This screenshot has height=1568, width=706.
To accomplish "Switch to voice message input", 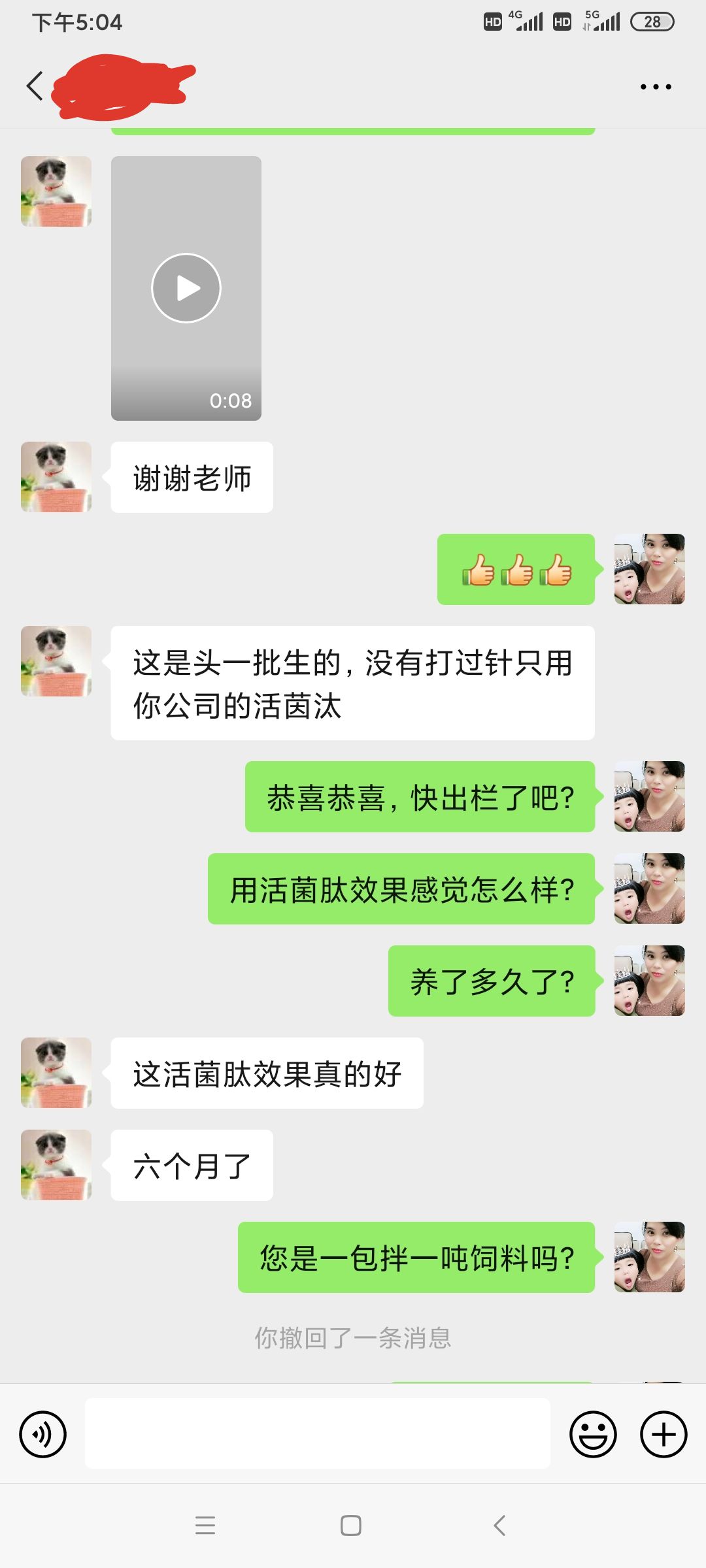I will pyautogui.click(x=43, y=1434).
